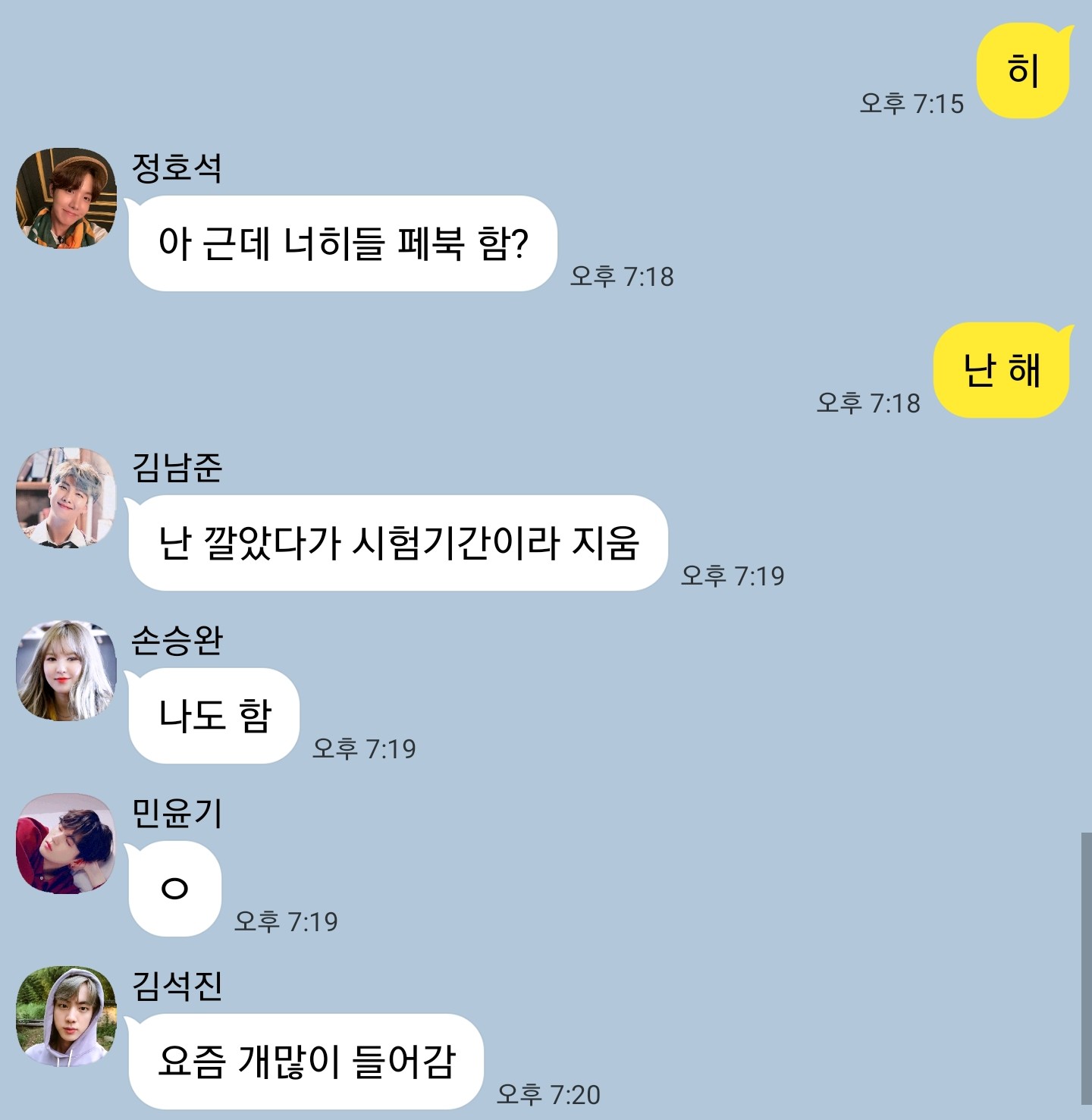View 김석진's profile photo

point(66,1016)
